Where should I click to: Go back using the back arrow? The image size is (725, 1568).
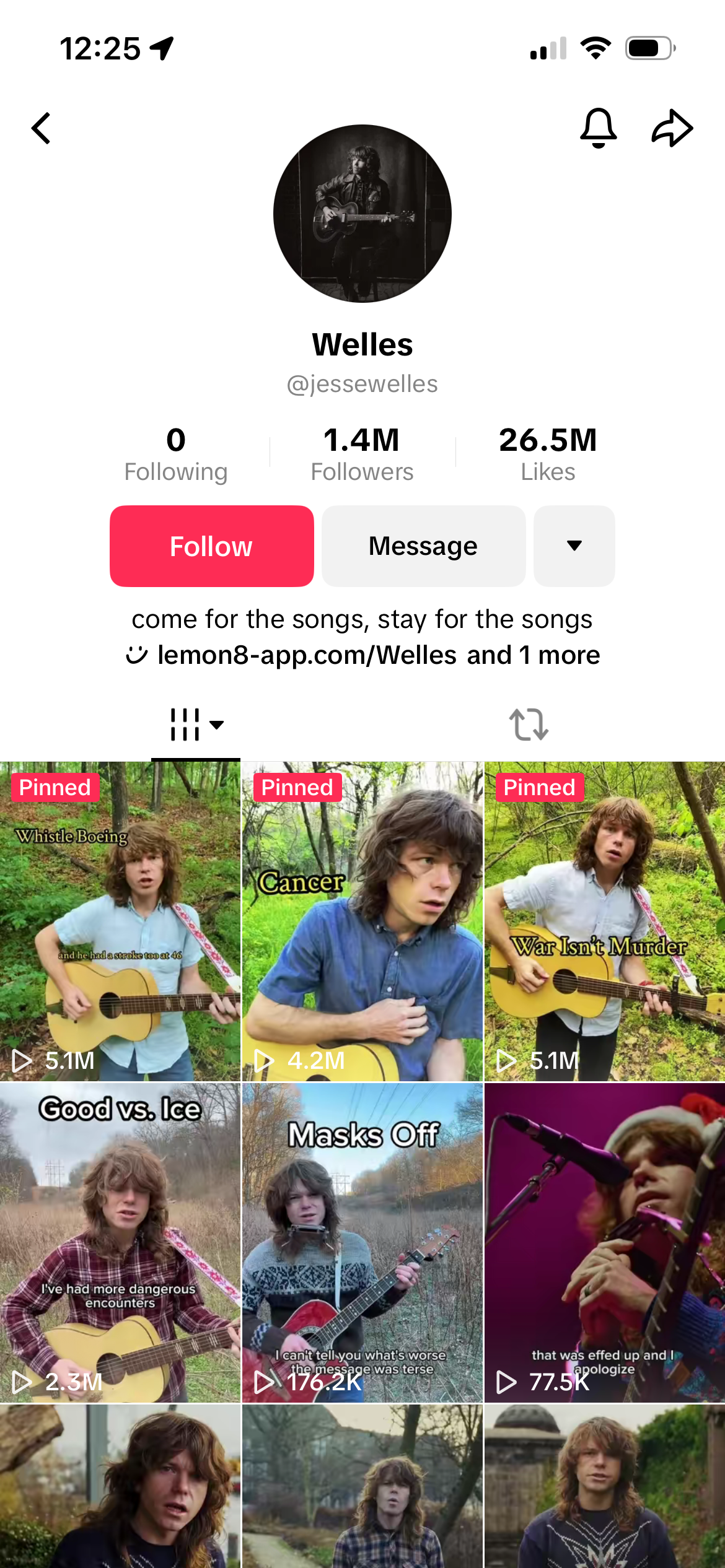coord(41,128)
